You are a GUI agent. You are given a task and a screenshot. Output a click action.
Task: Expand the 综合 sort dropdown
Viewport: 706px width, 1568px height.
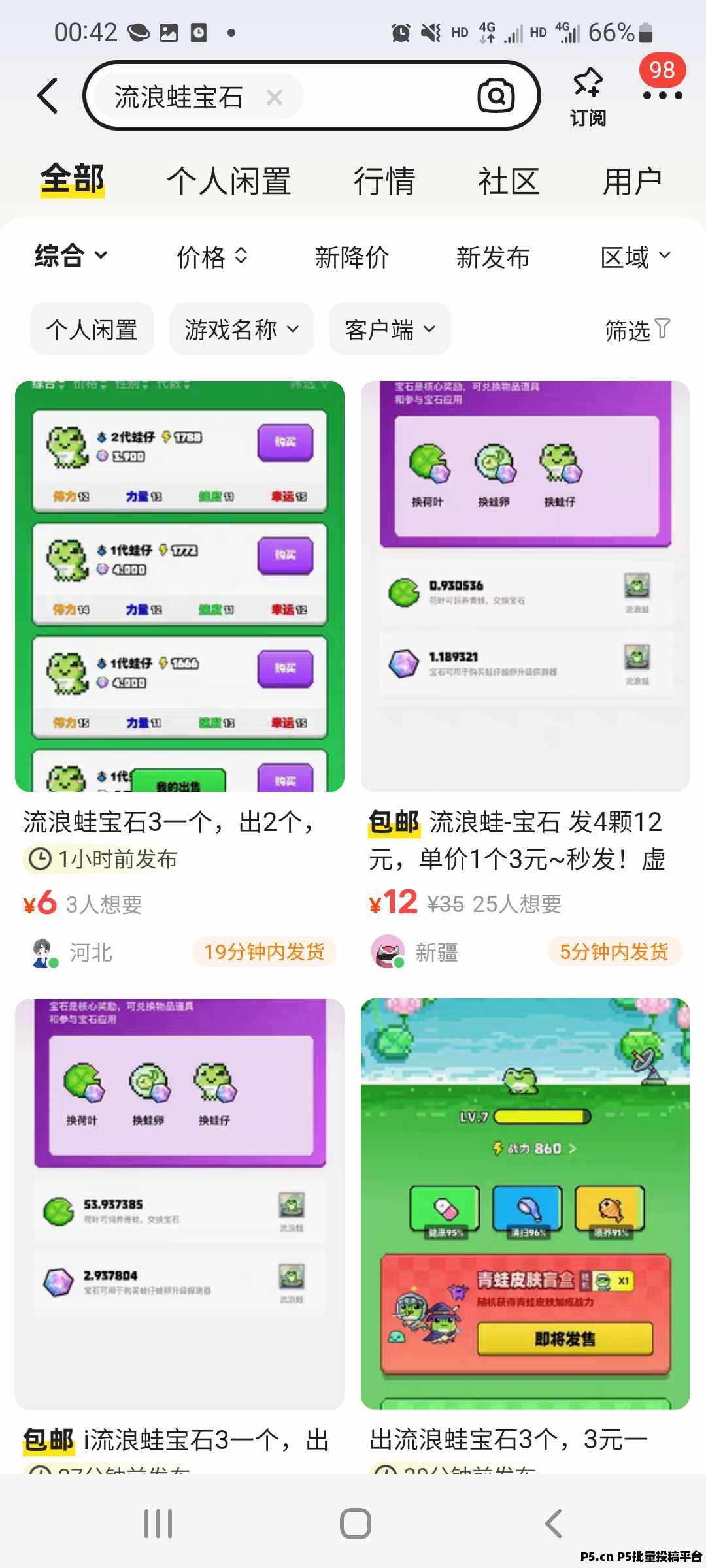pos(71,255)
